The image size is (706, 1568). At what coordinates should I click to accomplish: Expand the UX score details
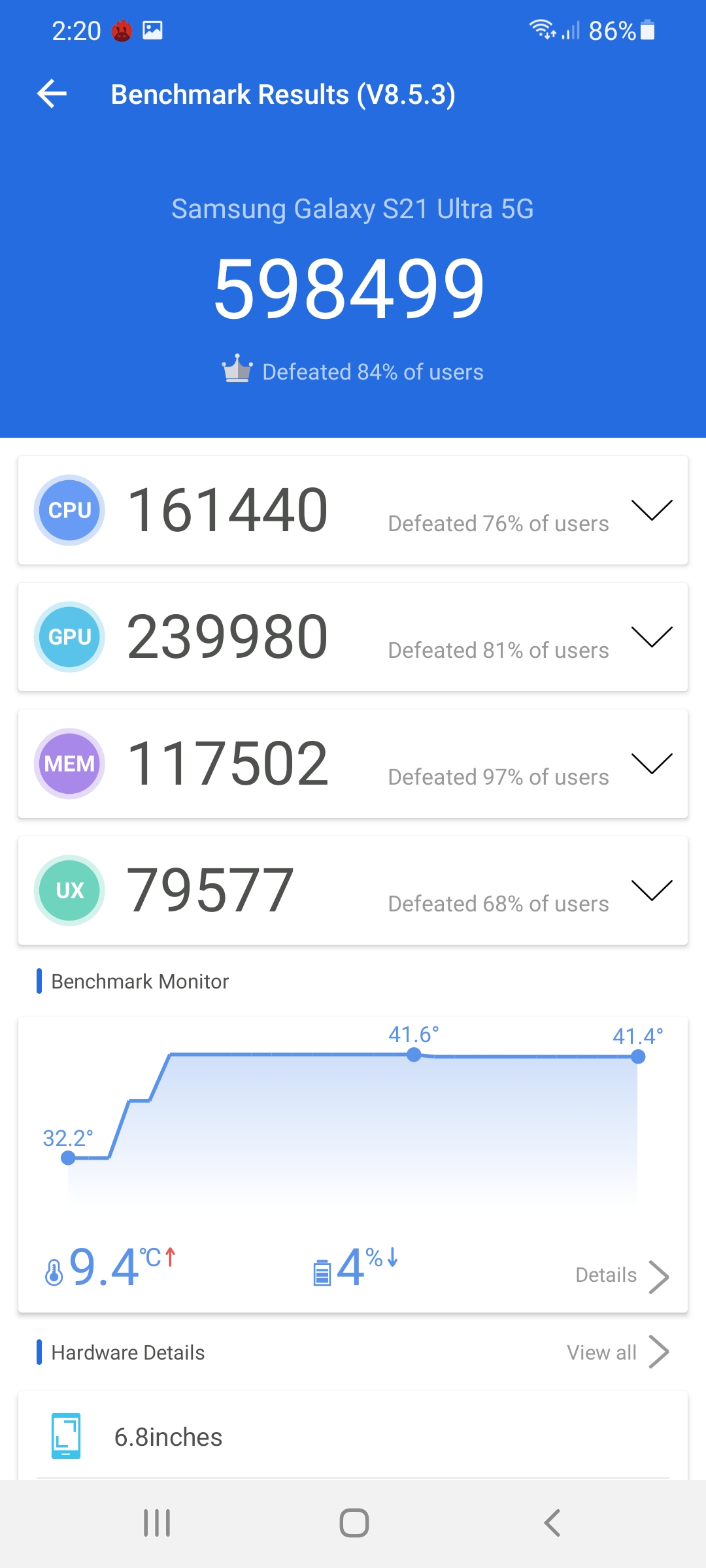pos(651,890)
